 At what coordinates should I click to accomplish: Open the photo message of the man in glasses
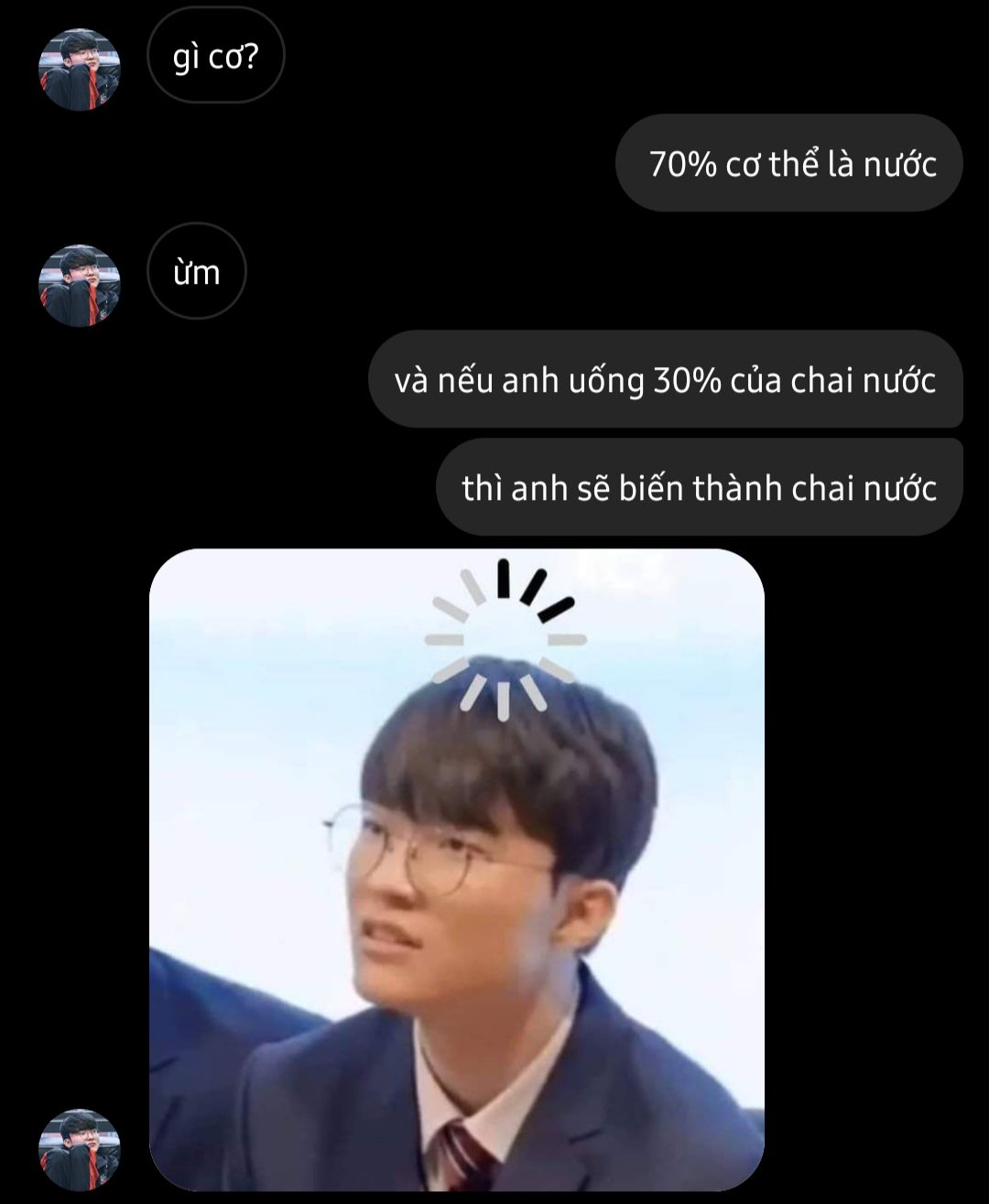456,870
